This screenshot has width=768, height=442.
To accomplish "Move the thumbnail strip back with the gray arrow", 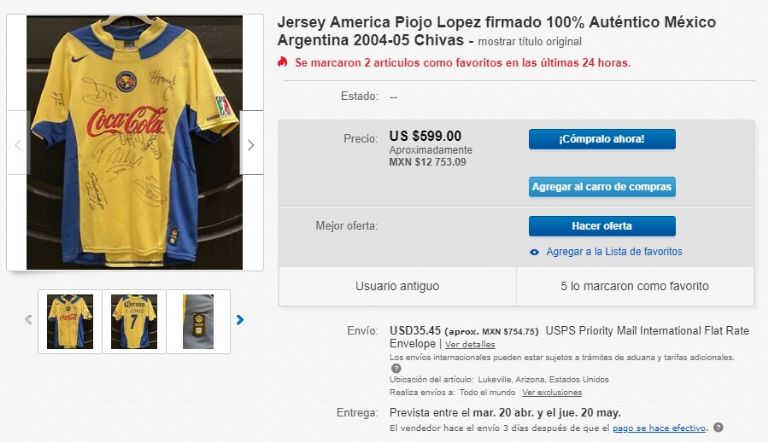I will 28,320.
